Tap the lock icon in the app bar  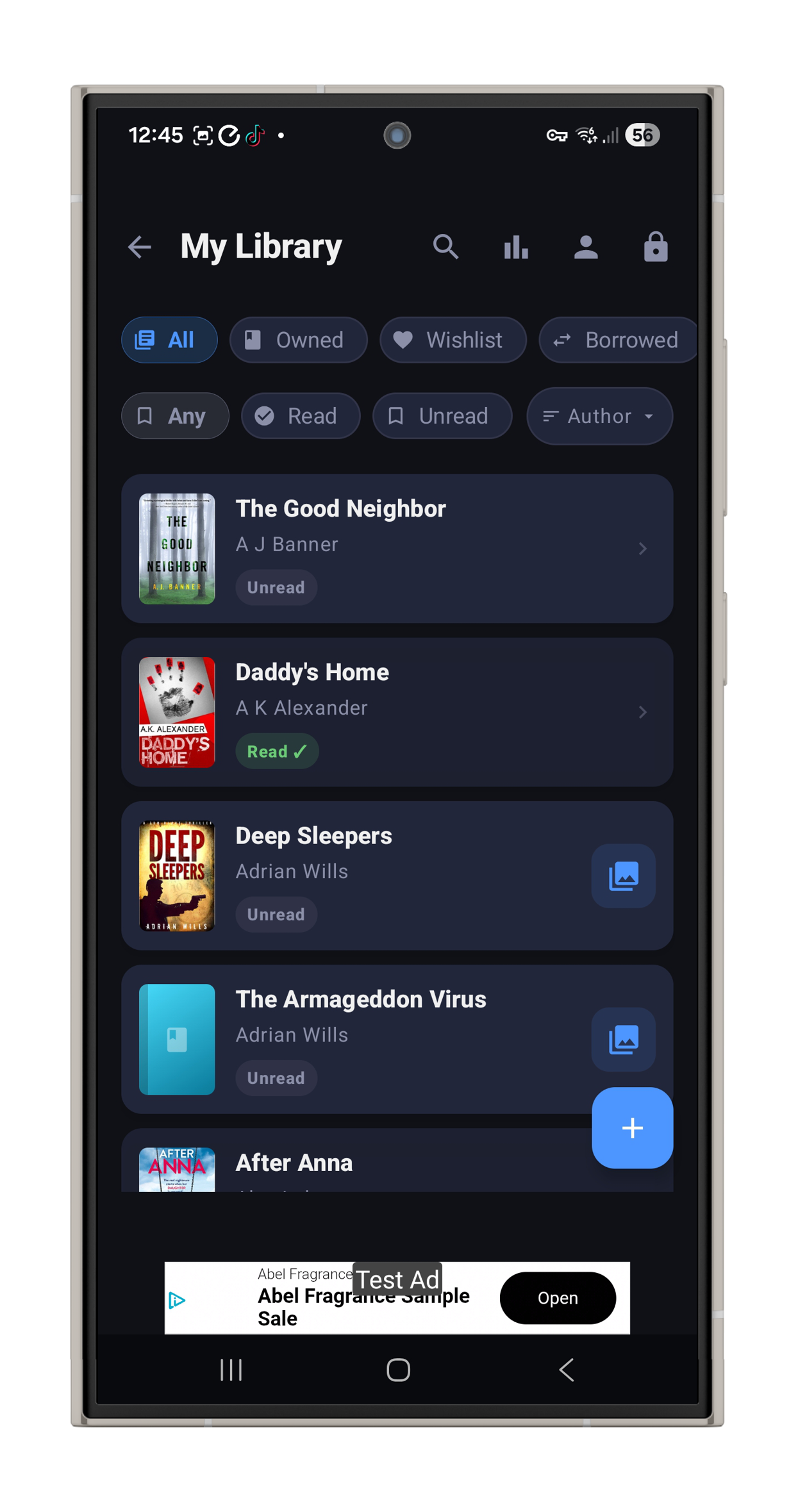655,247
